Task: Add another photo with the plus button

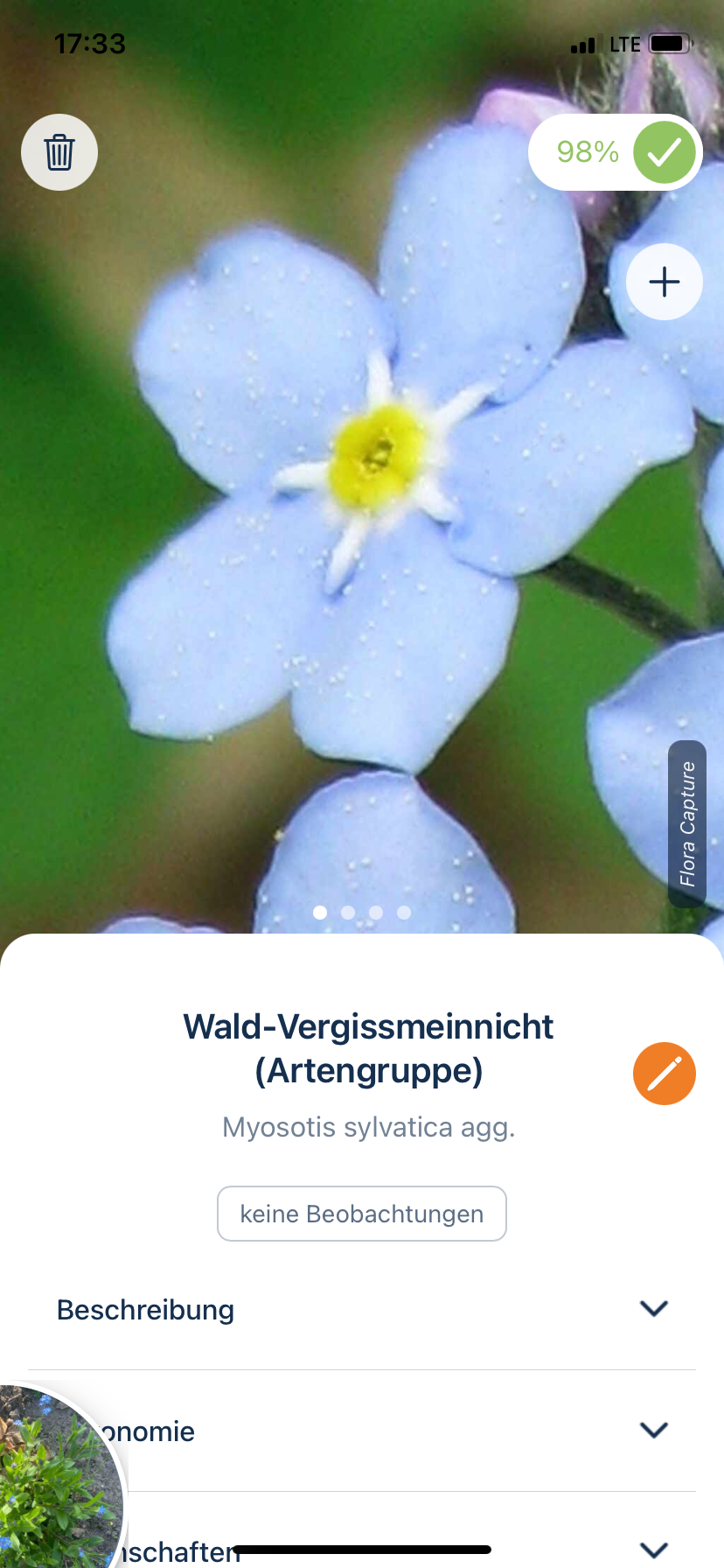Action: pyautogui.click(x=664, y=282)
